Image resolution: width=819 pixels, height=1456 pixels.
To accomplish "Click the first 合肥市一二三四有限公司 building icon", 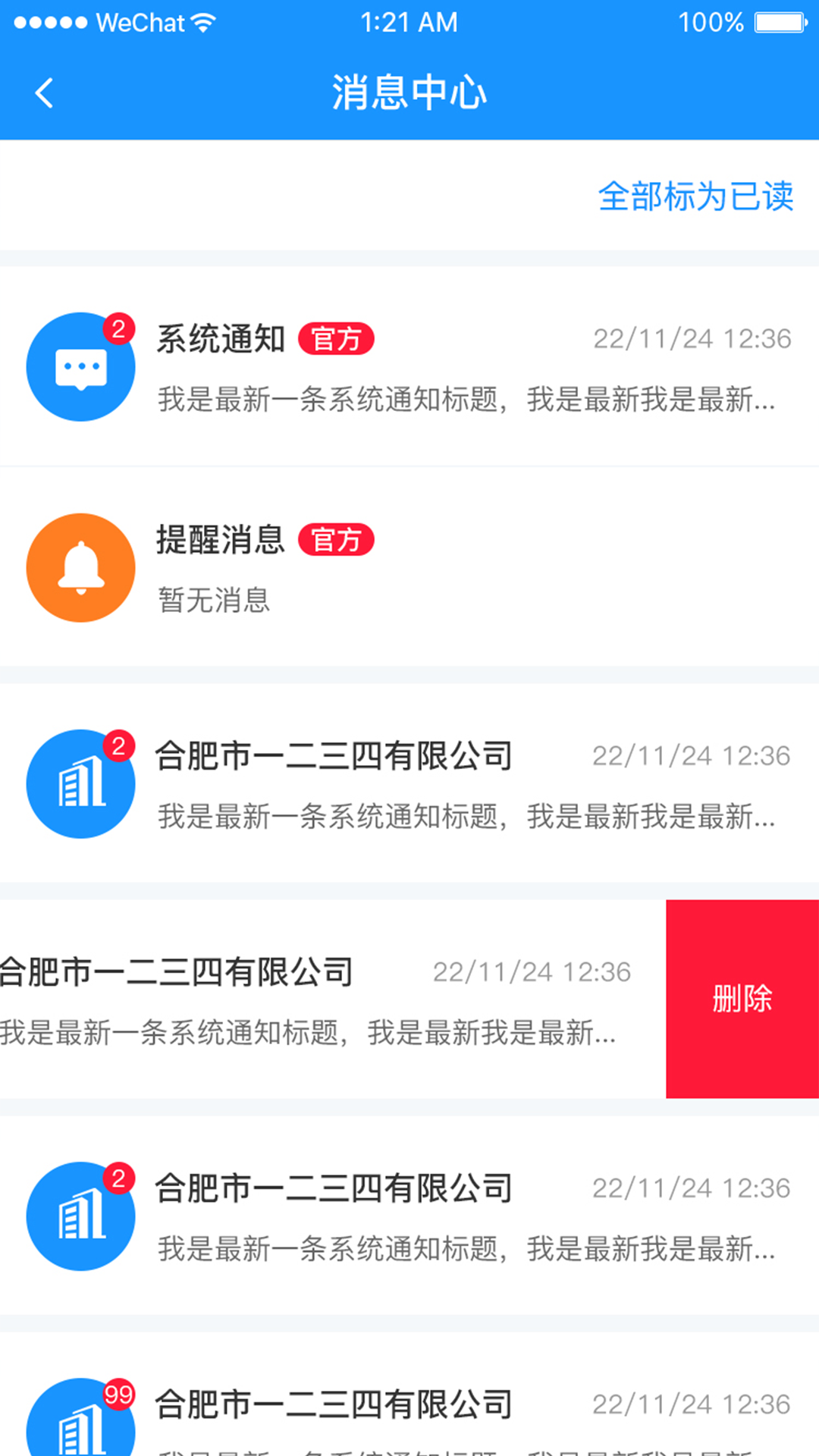I will tap(80, 784).
